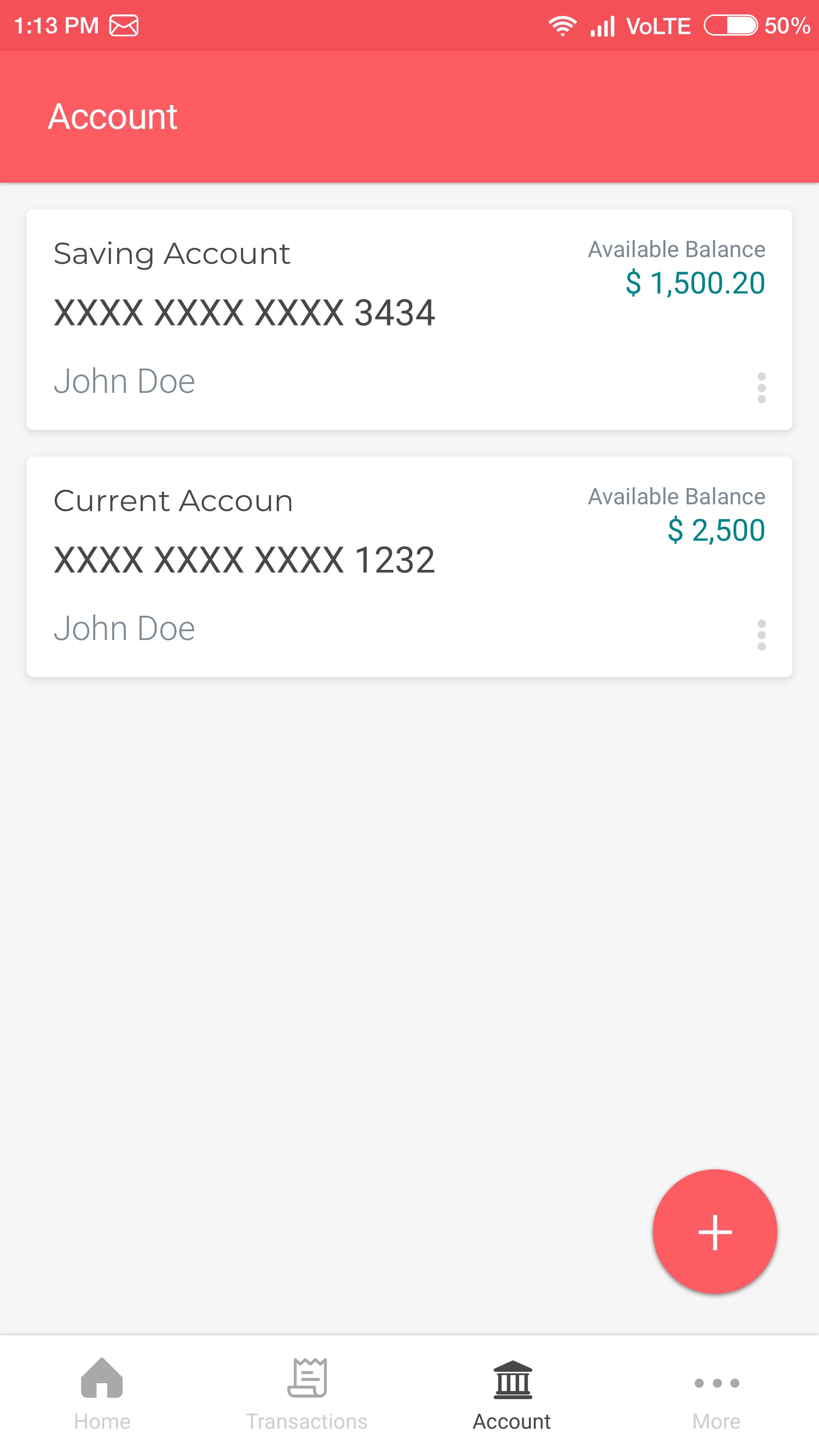819x1456 pixels.
Task: Open the More tab
Action: coord(716,1395)
